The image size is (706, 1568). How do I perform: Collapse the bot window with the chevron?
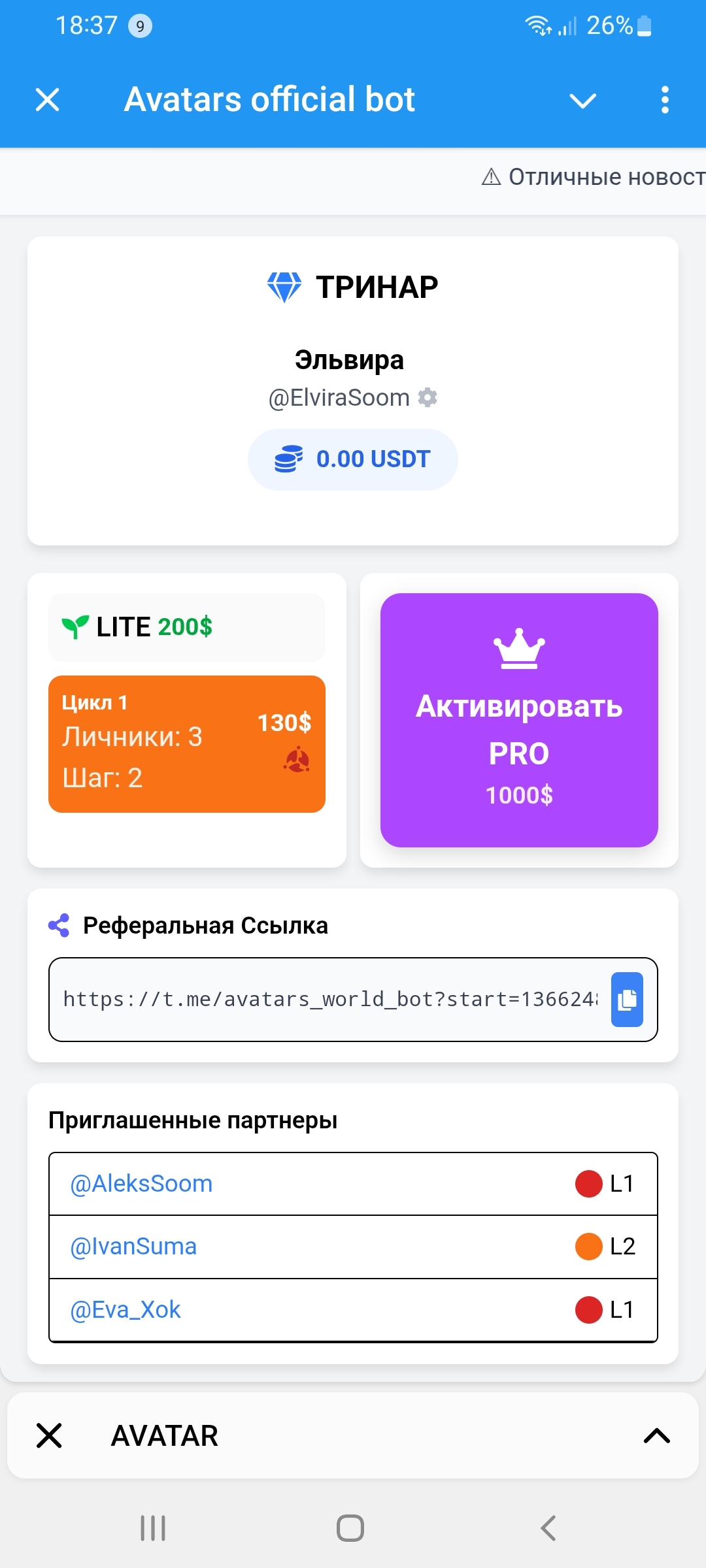coord(582,101)
